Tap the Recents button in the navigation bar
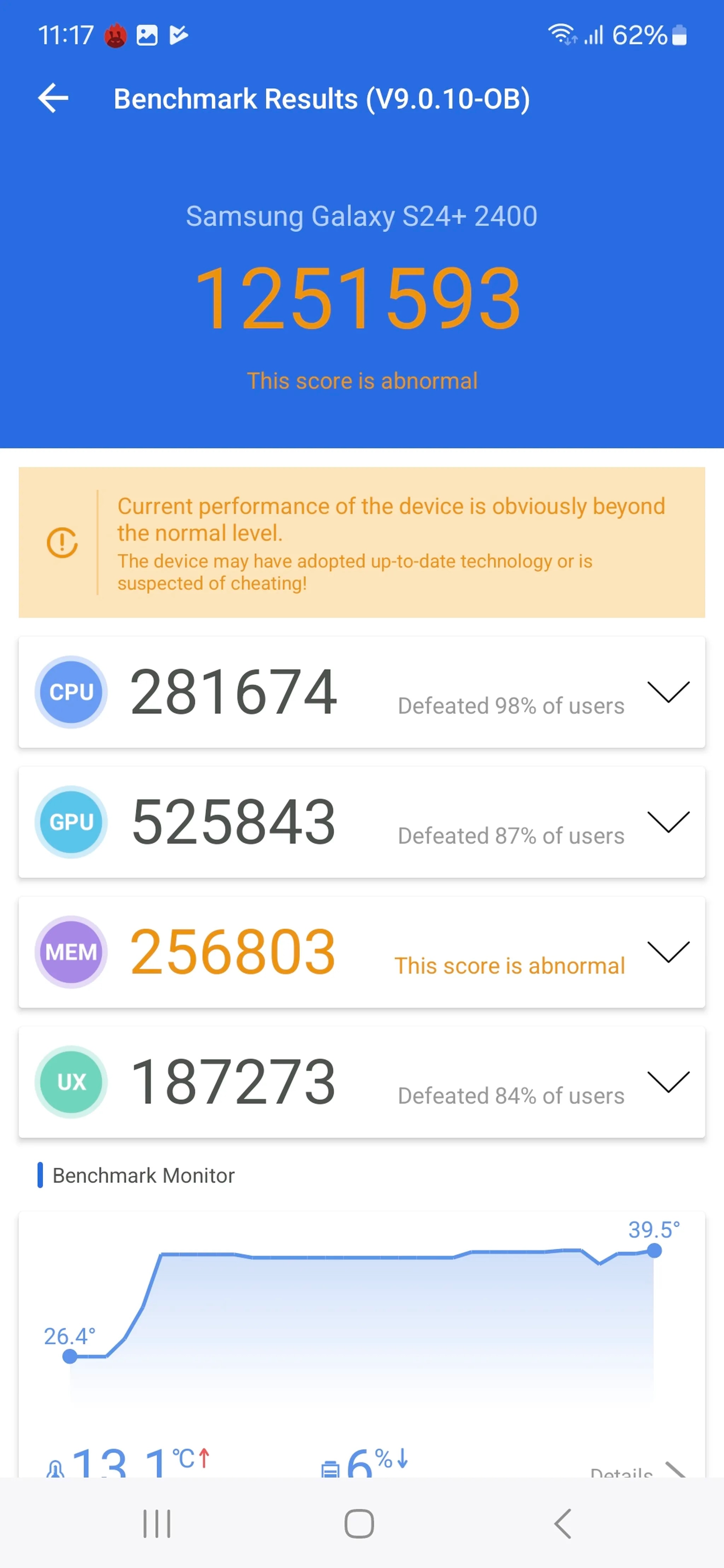724x1568 pixels. coord(157,1523)
